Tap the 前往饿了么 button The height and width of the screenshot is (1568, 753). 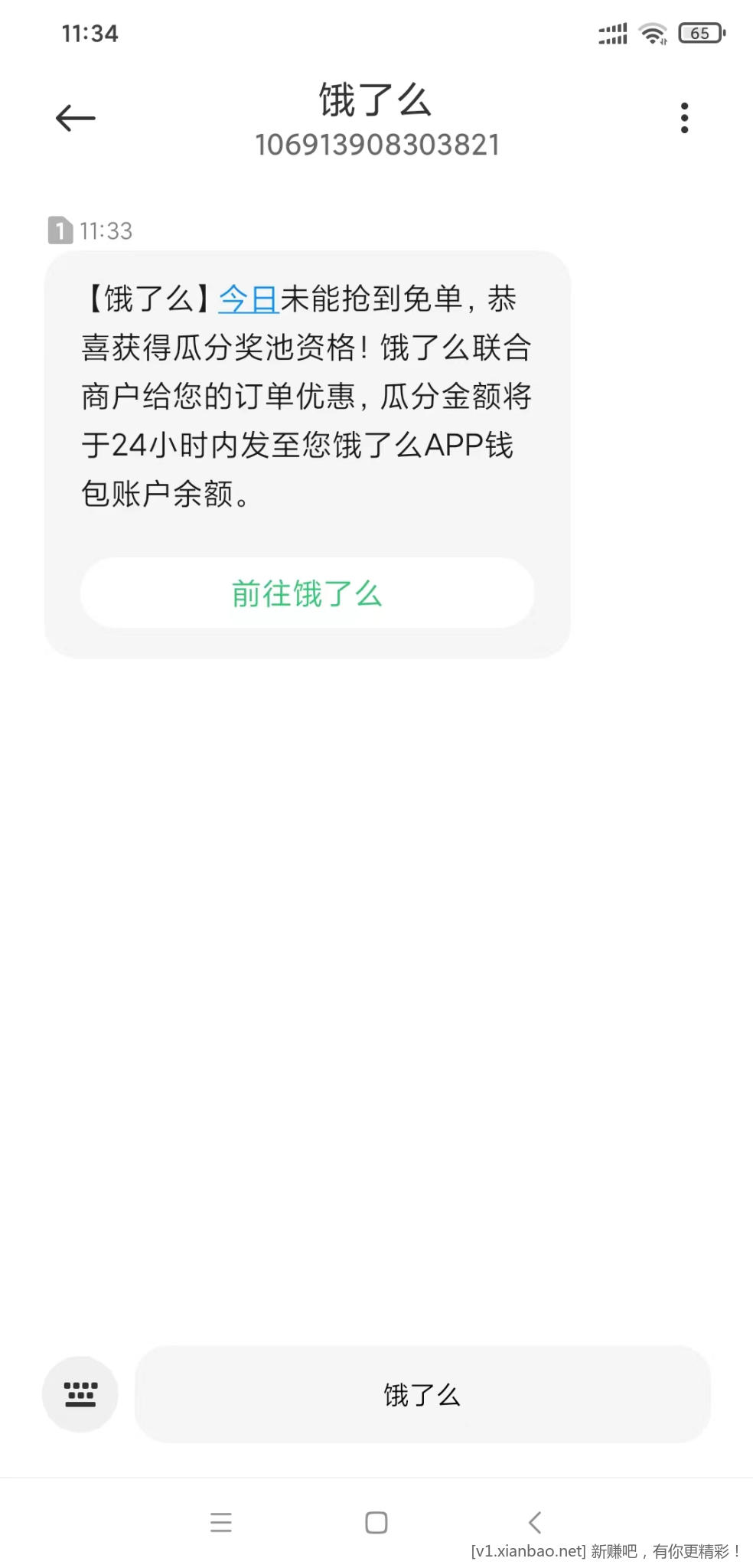point(307,593)
